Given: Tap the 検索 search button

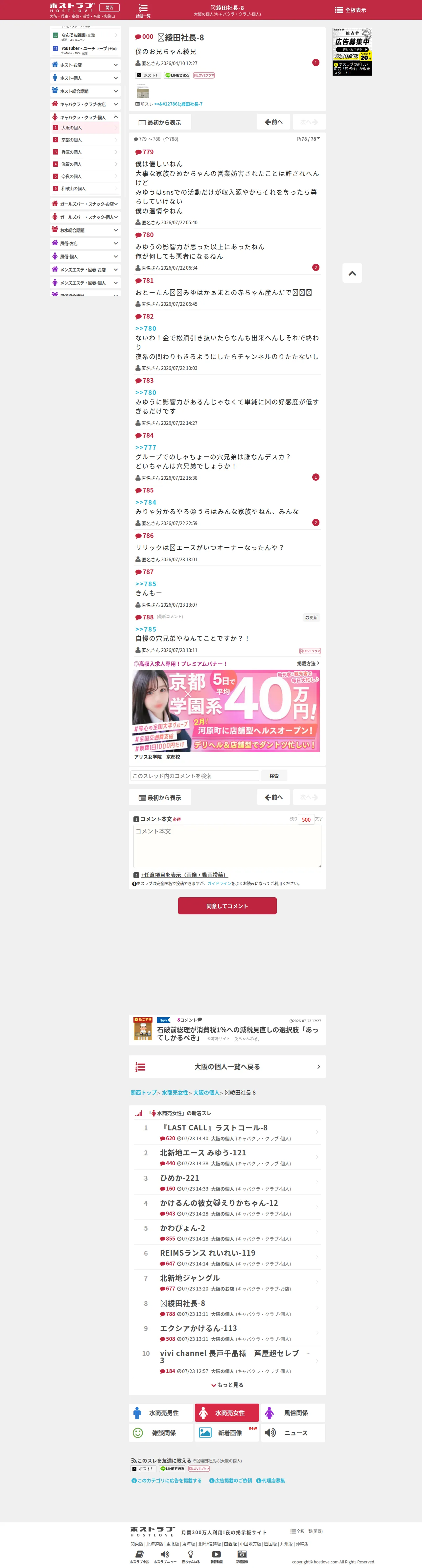Looking at the screenshot, I should (x=274, y=776).
